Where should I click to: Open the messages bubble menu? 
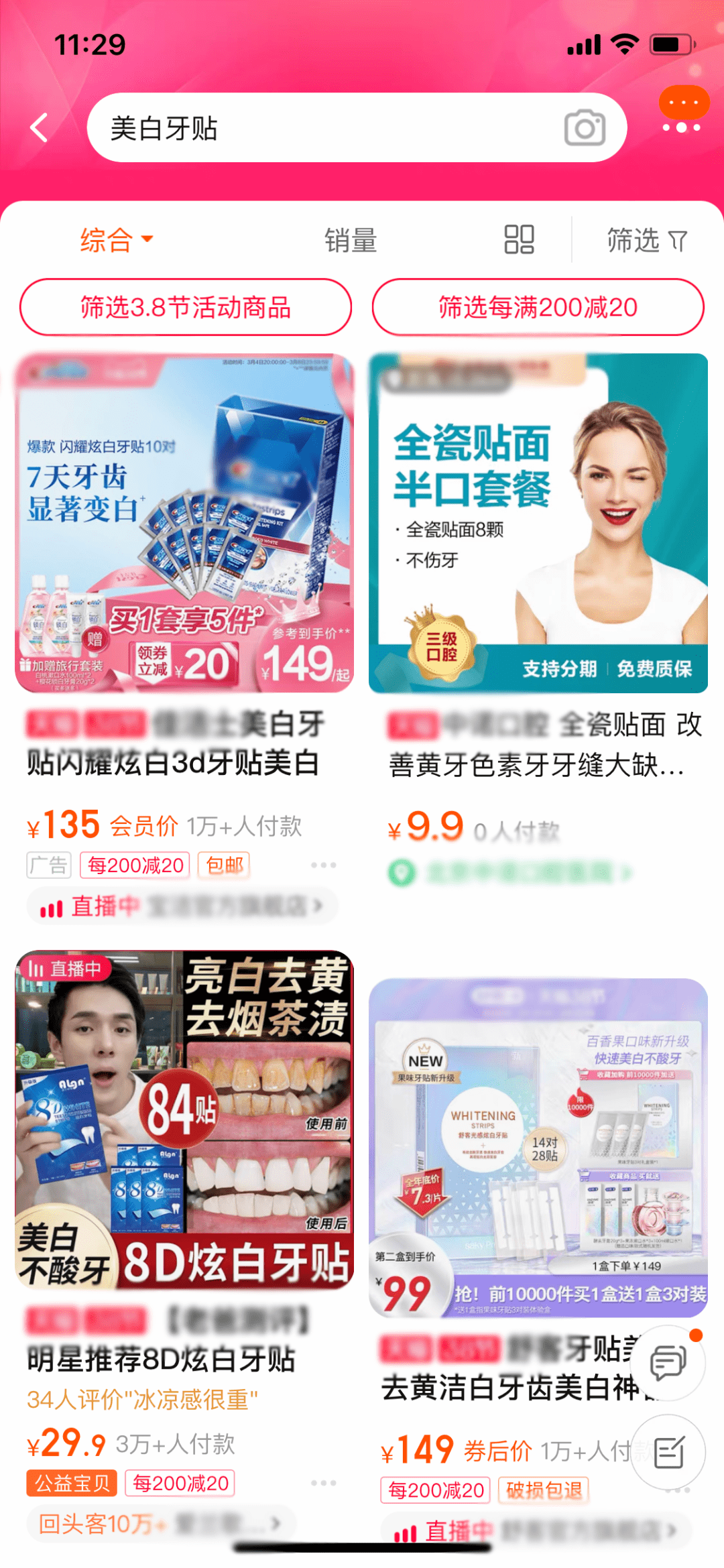[683, 111]
